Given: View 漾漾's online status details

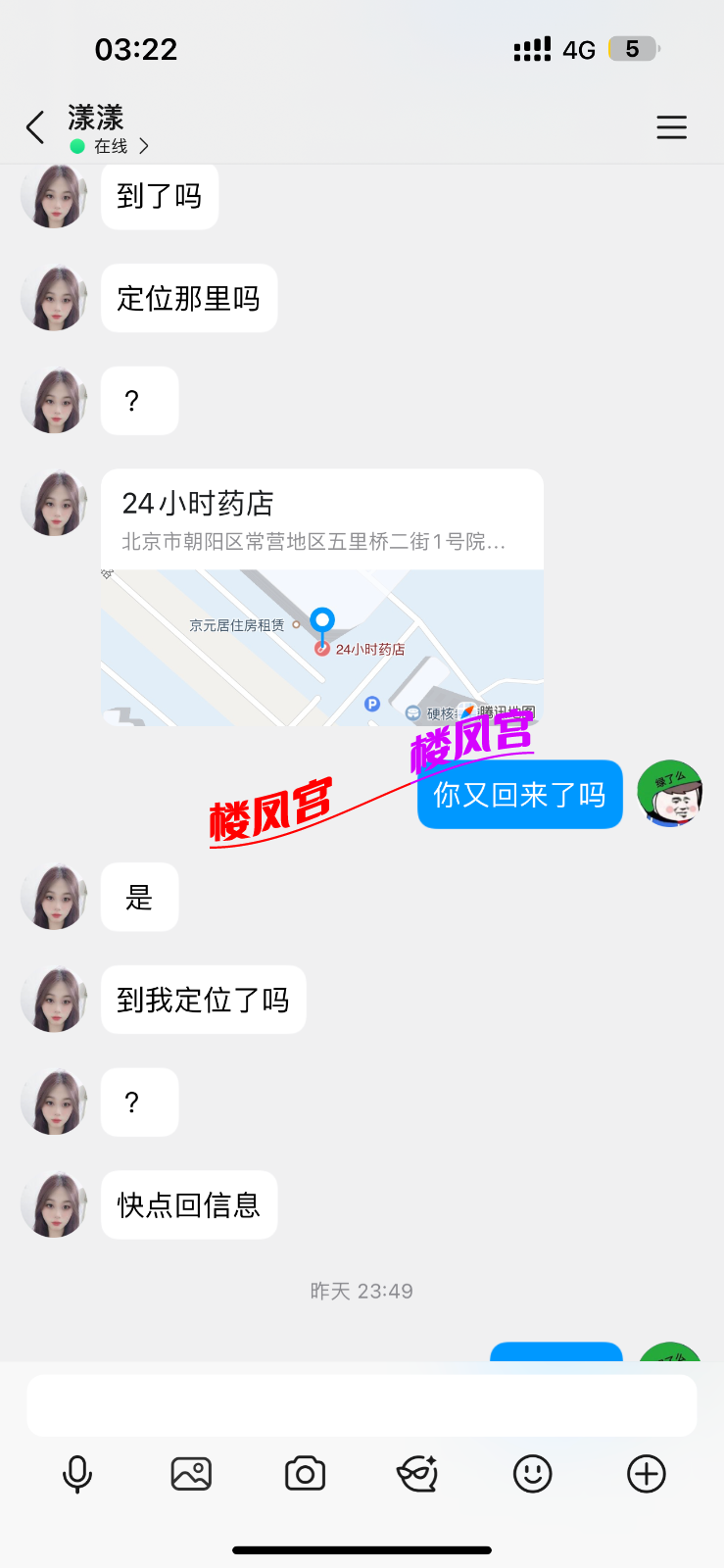Looking at the screenshot, I should click(111, 146).
